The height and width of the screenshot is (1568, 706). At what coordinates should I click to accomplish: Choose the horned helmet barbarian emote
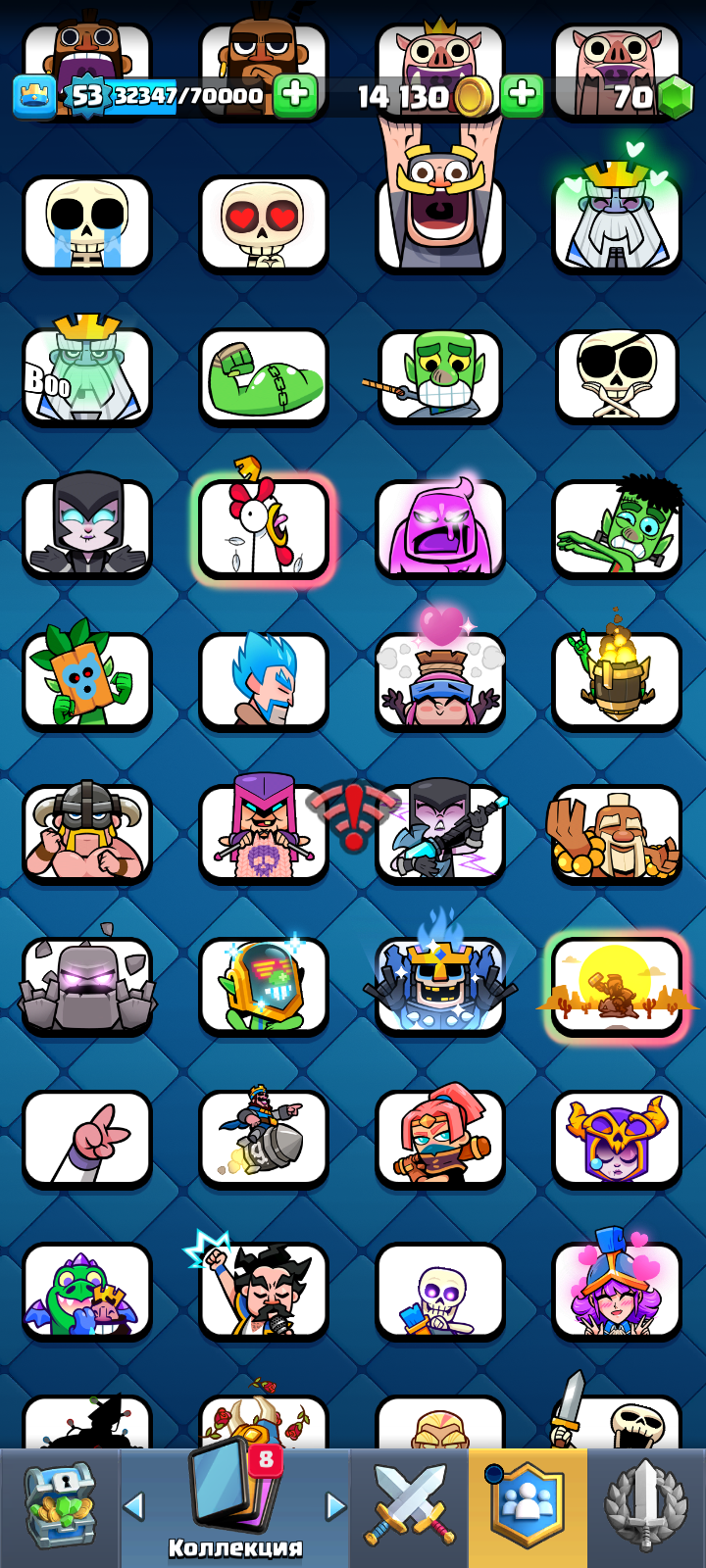click(87, 833)
